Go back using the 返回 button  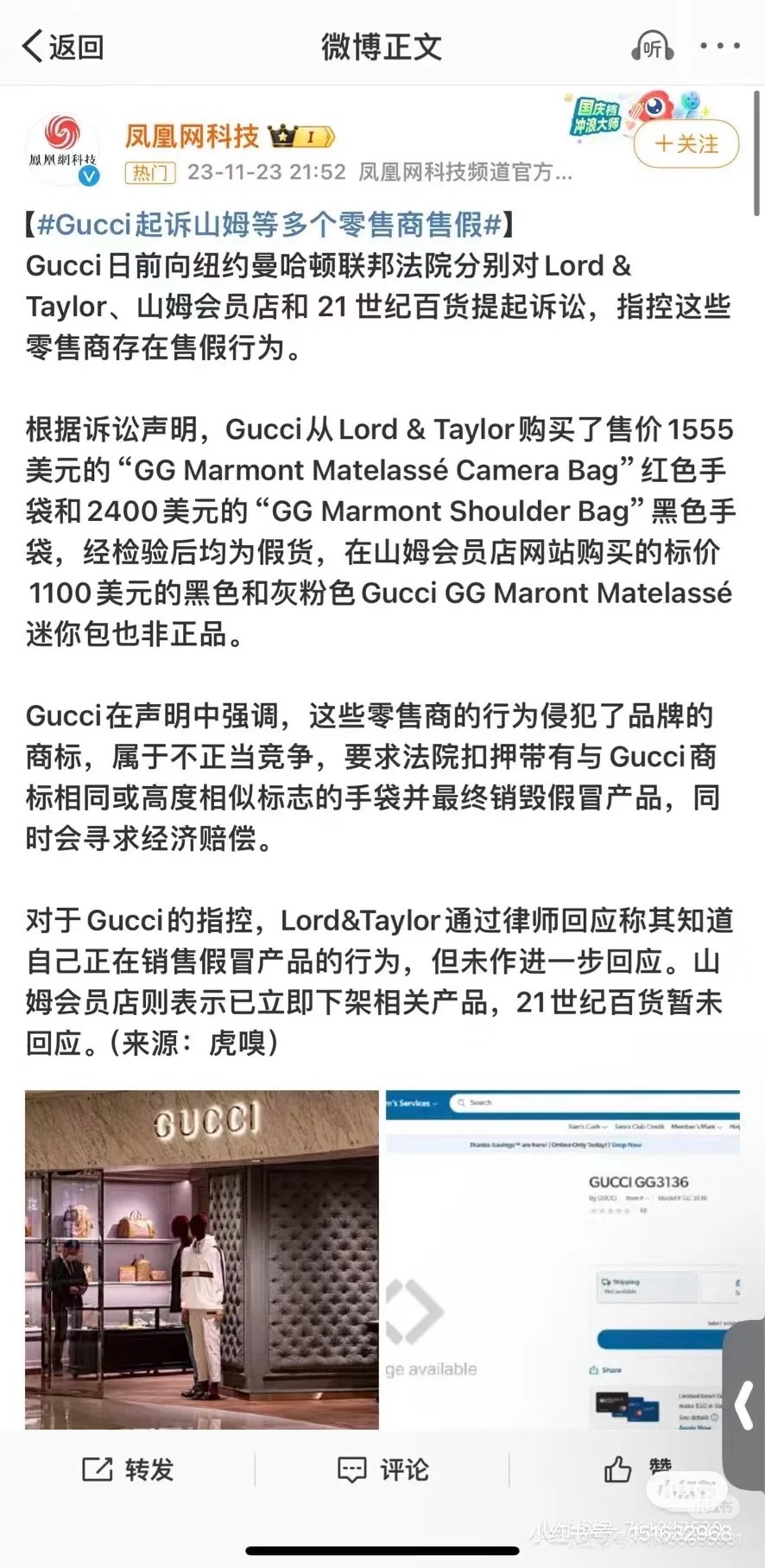point(62,47)
